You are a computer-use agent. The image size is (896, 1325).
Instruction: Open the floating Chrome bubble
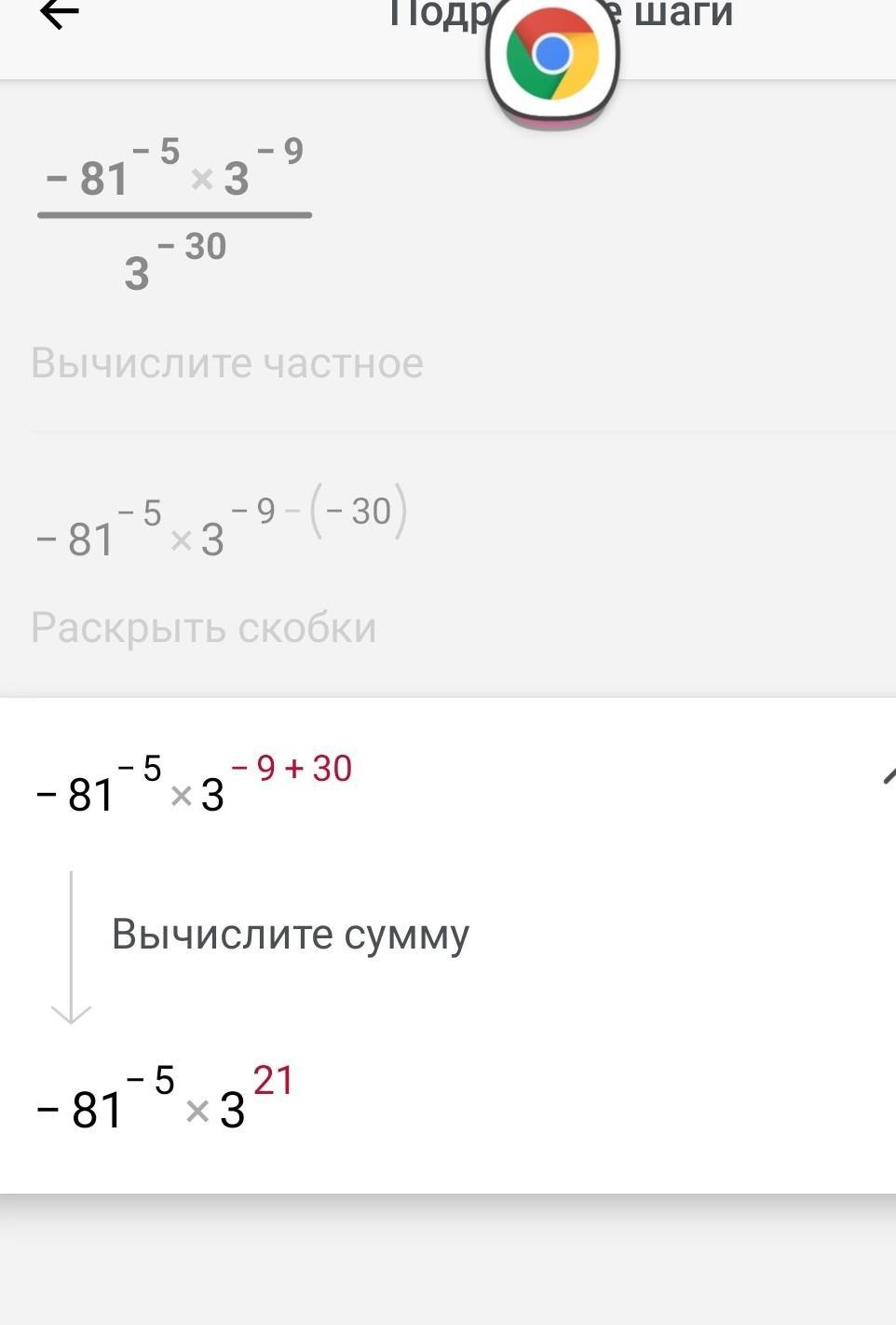click(x=552, y=56)
